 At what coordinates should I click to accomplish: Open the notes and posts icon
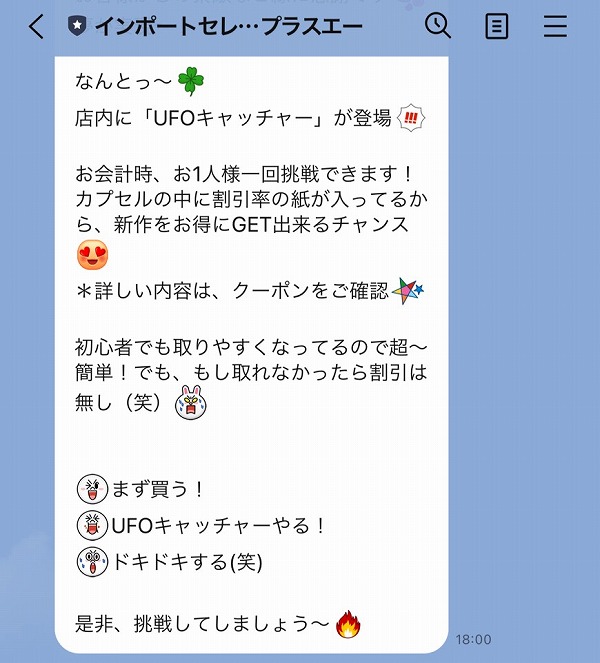(x=496, y=27)
